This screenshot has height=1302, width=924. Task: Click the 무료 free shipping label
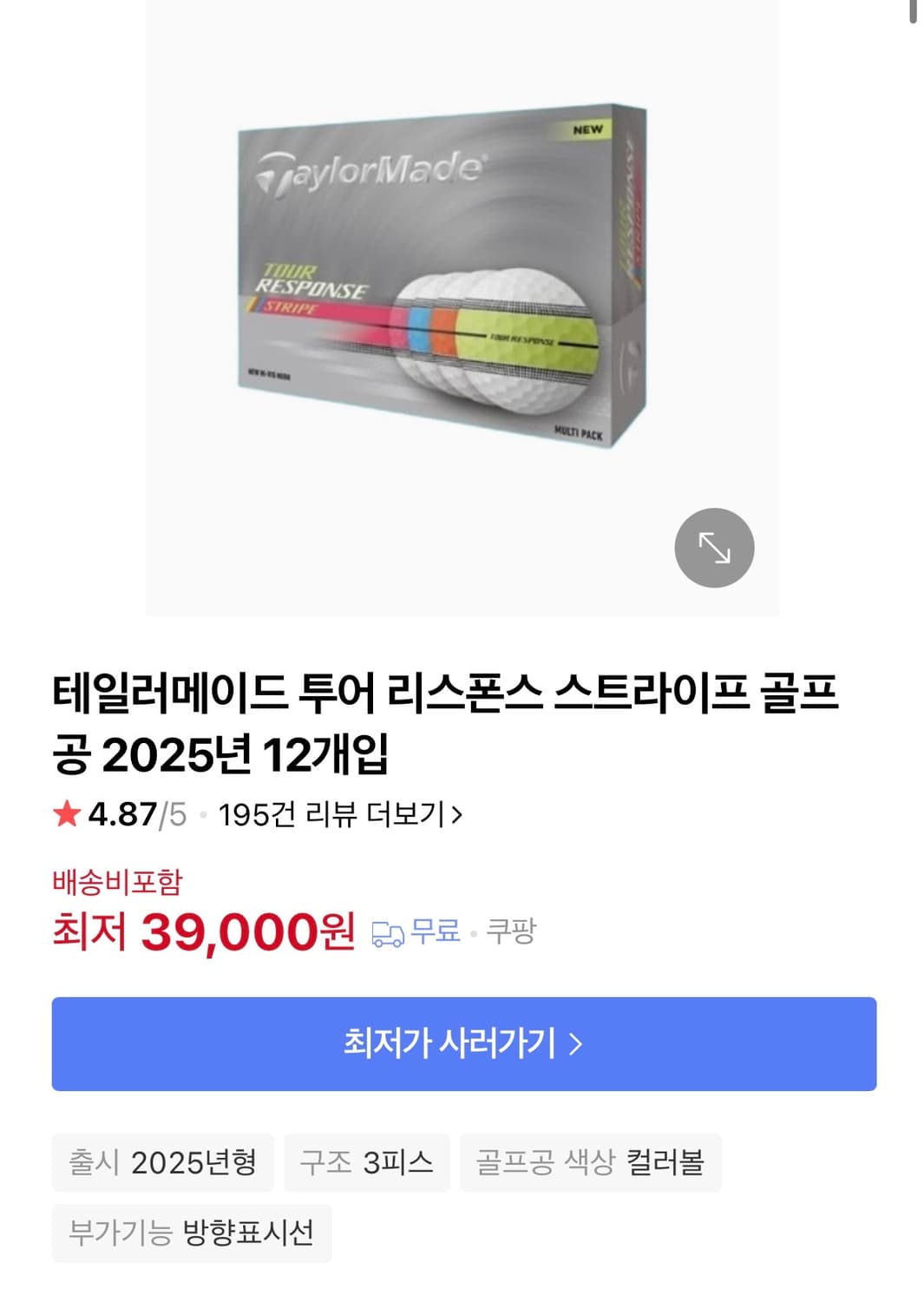(434, 933)
